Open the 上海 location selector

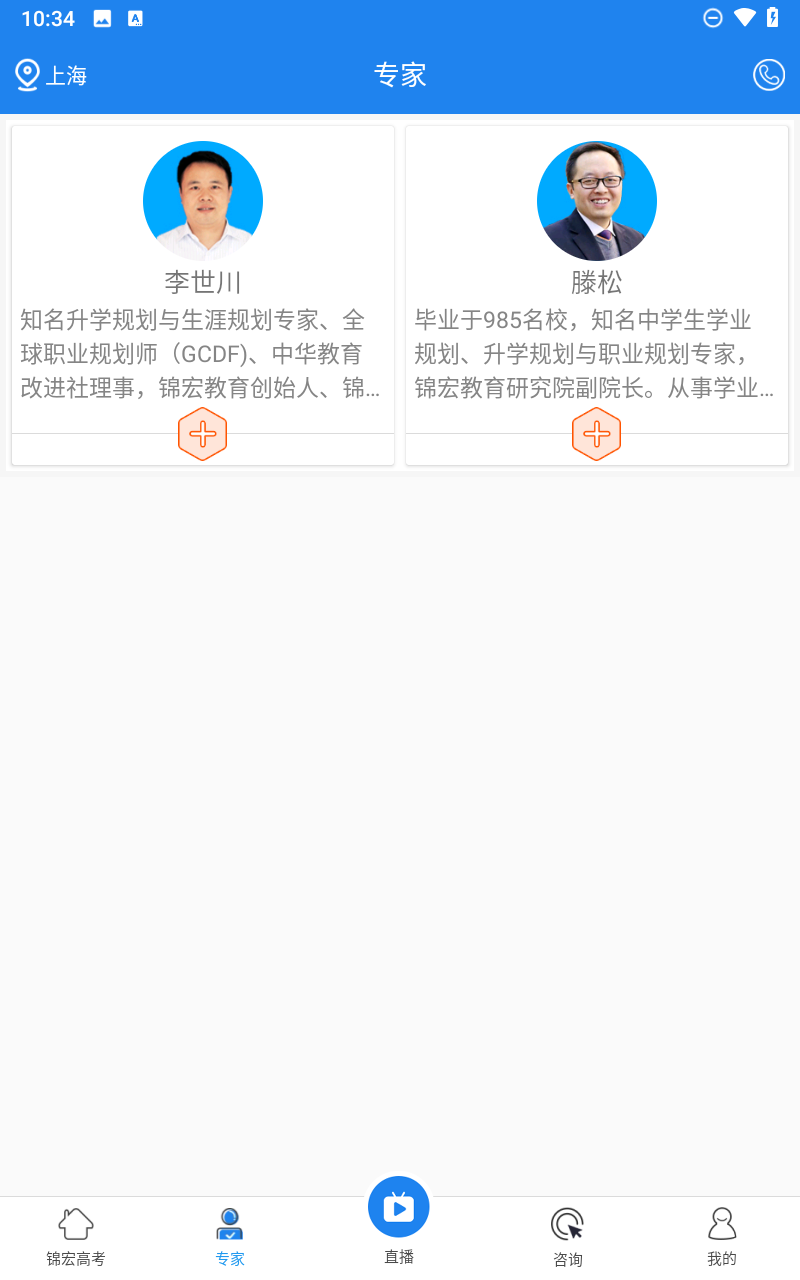52,75
